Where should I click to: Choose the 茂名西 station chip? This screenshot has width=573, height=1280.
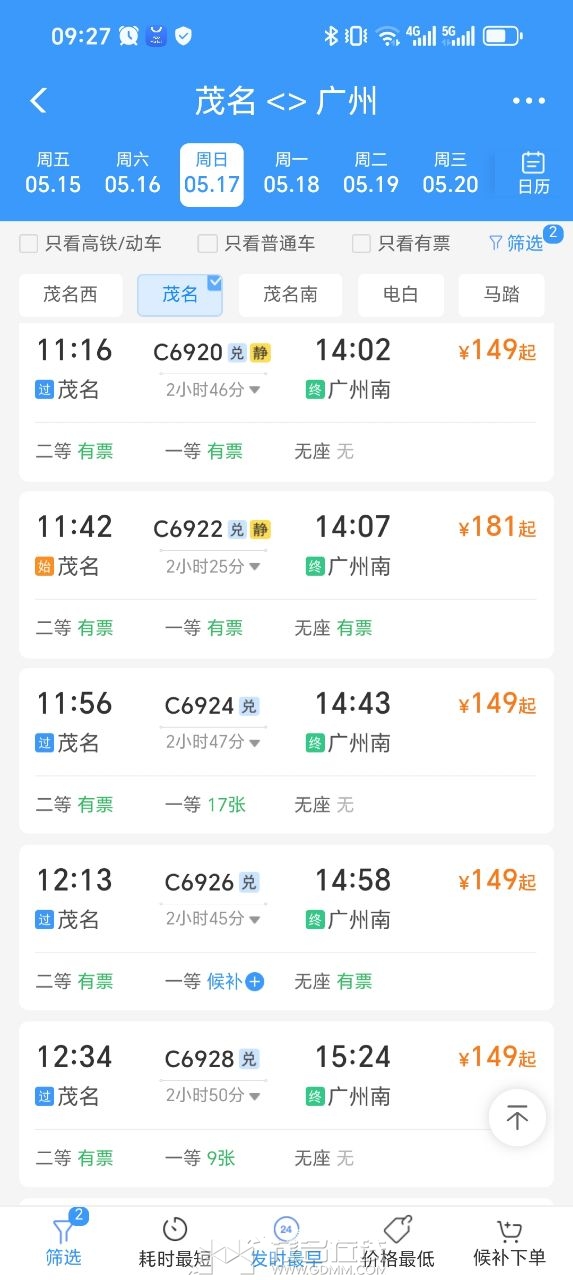point(71,295)
